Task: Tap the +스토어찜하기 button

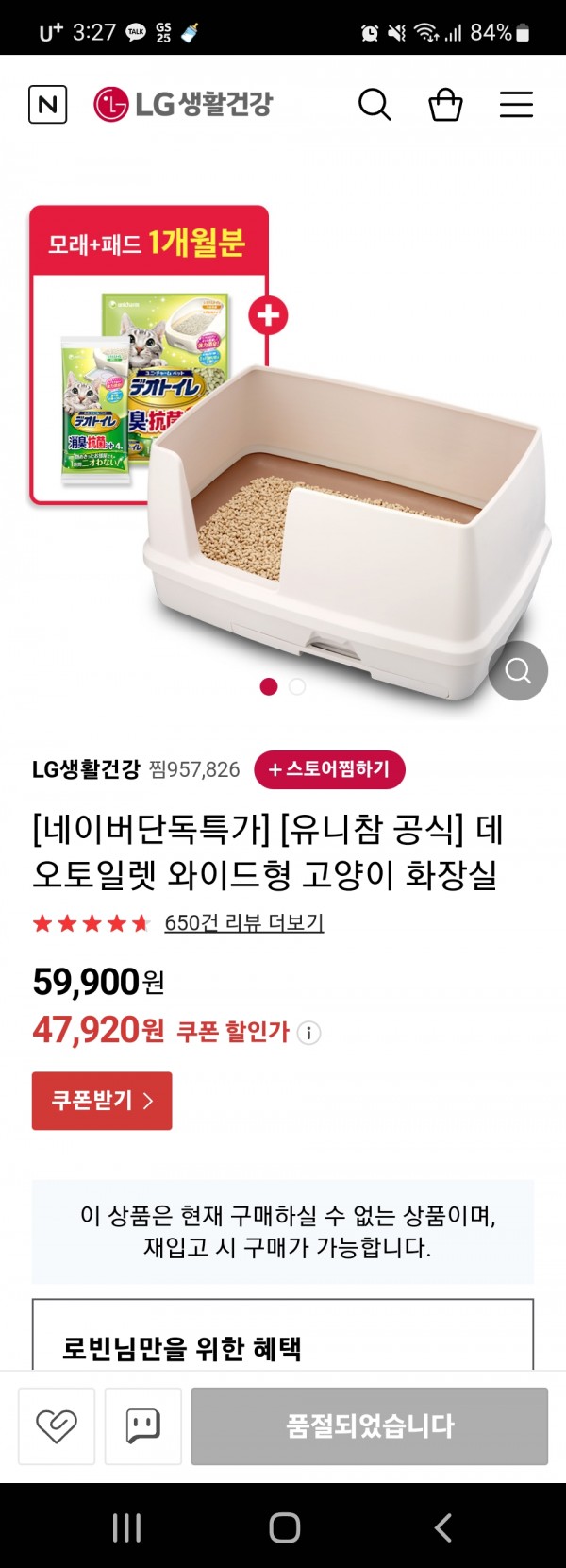Action: pyautogui.click(x=329, y=769)
